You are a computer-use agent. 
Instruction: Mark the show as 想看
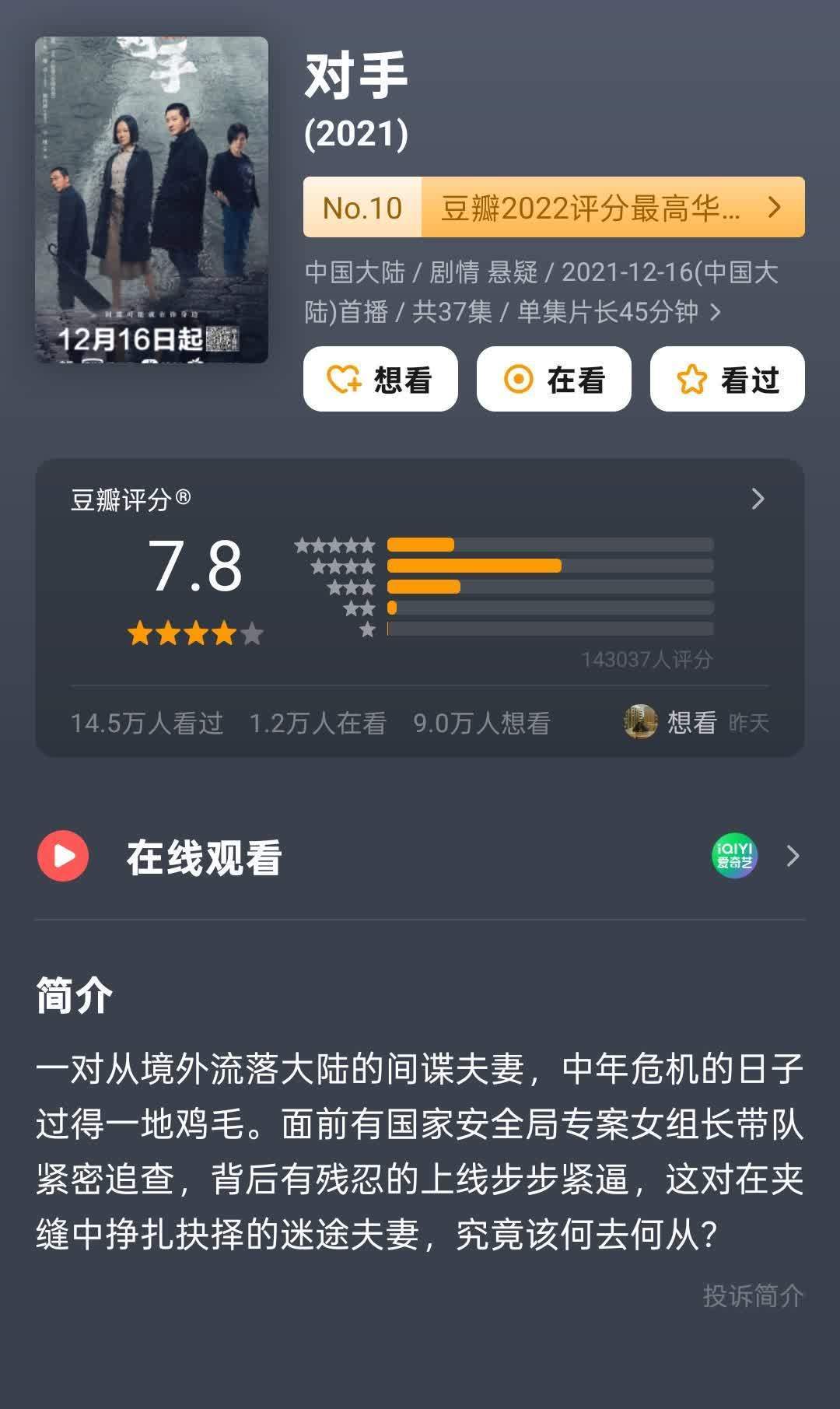pos(380,379)
